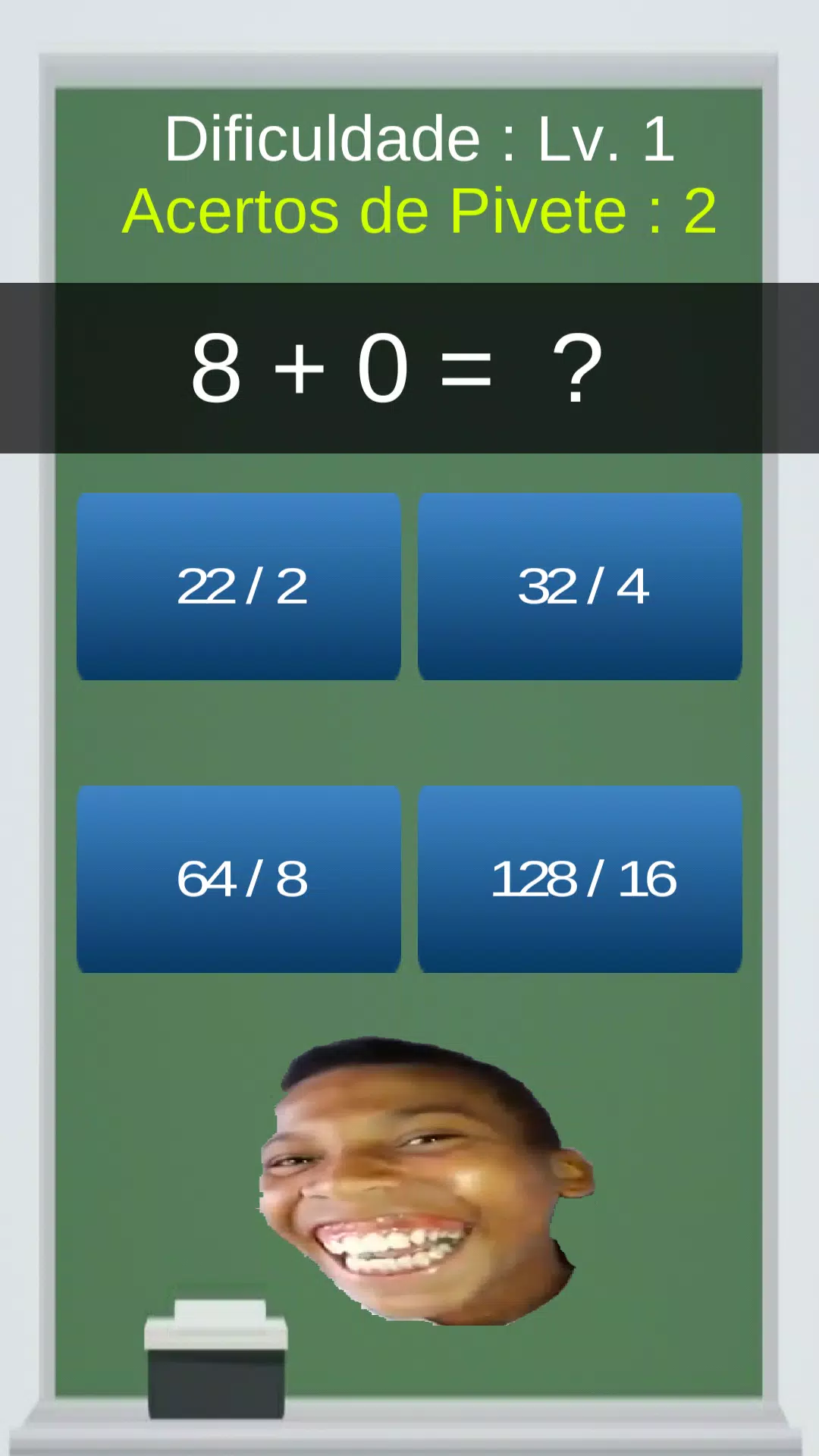
Task: Tap the 128 / 16 answer option
Action: click(580, 879)
